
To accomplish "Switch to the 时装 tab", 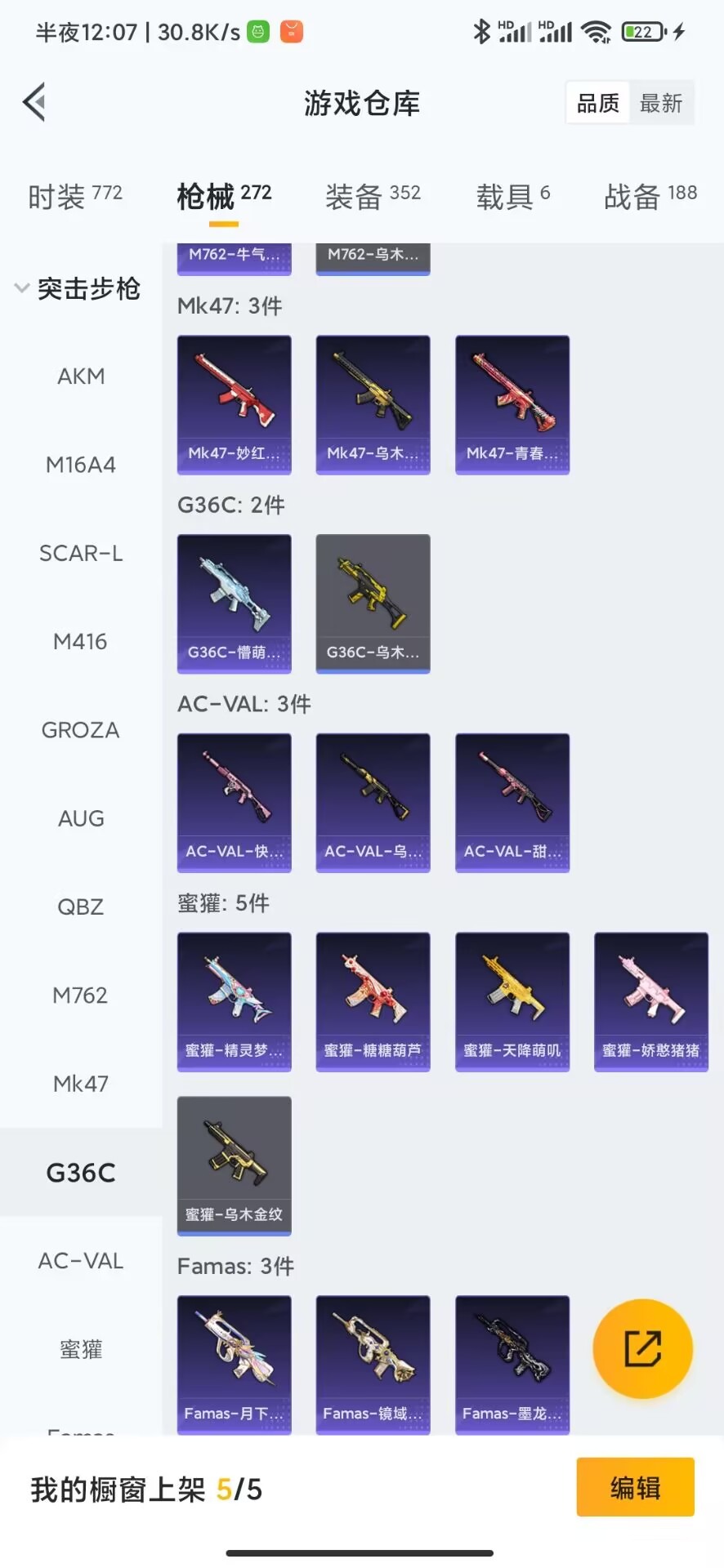I will [x=74, y=196].
